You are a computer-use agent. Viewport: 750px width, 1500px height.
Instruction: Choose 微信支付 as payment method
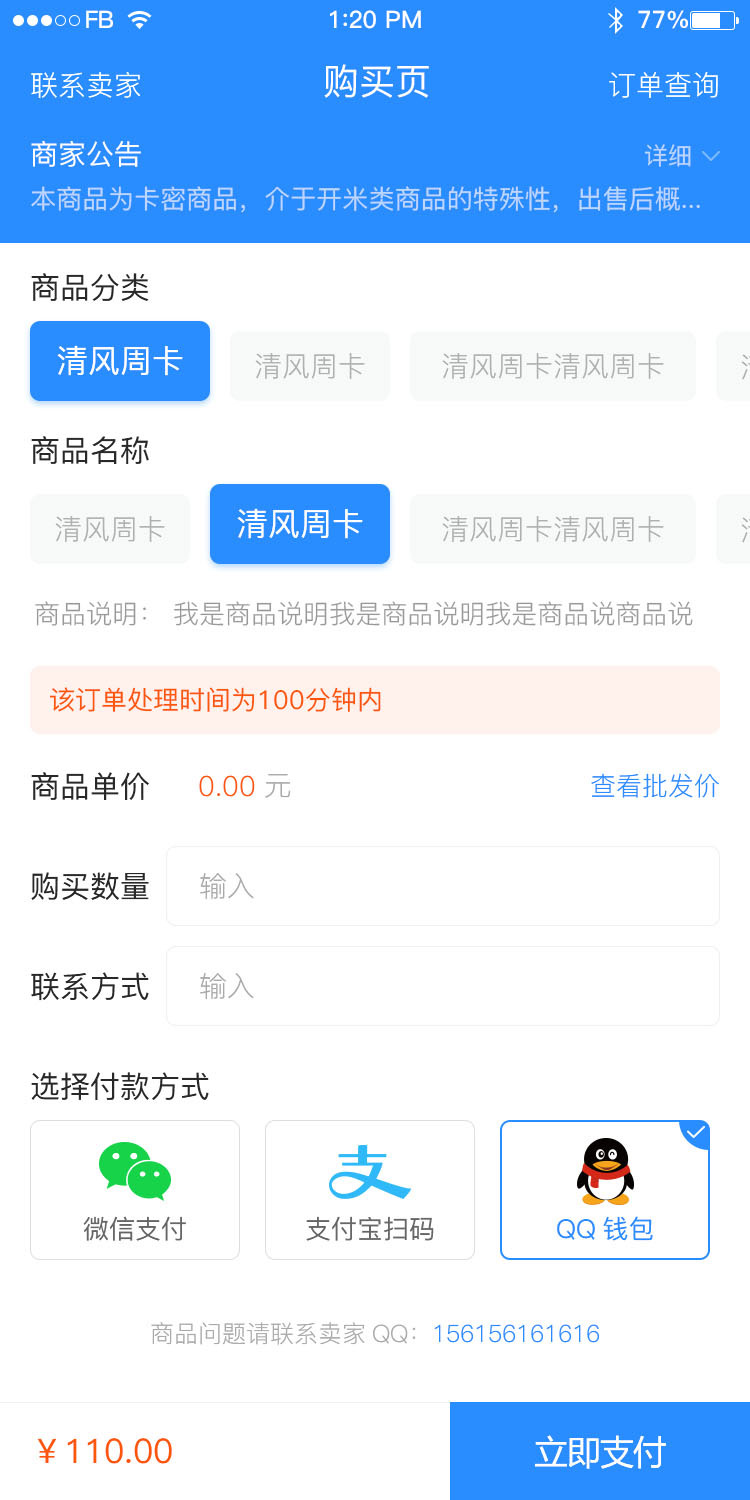(135, 1190)
